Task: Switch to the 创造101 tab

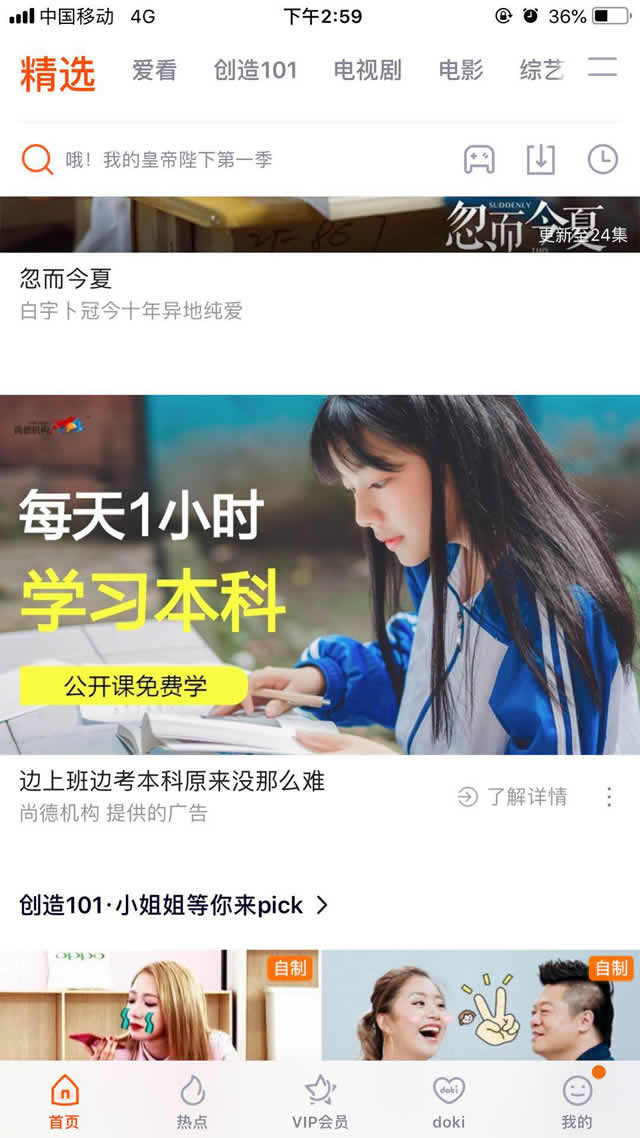Action: tap(255, 70)
